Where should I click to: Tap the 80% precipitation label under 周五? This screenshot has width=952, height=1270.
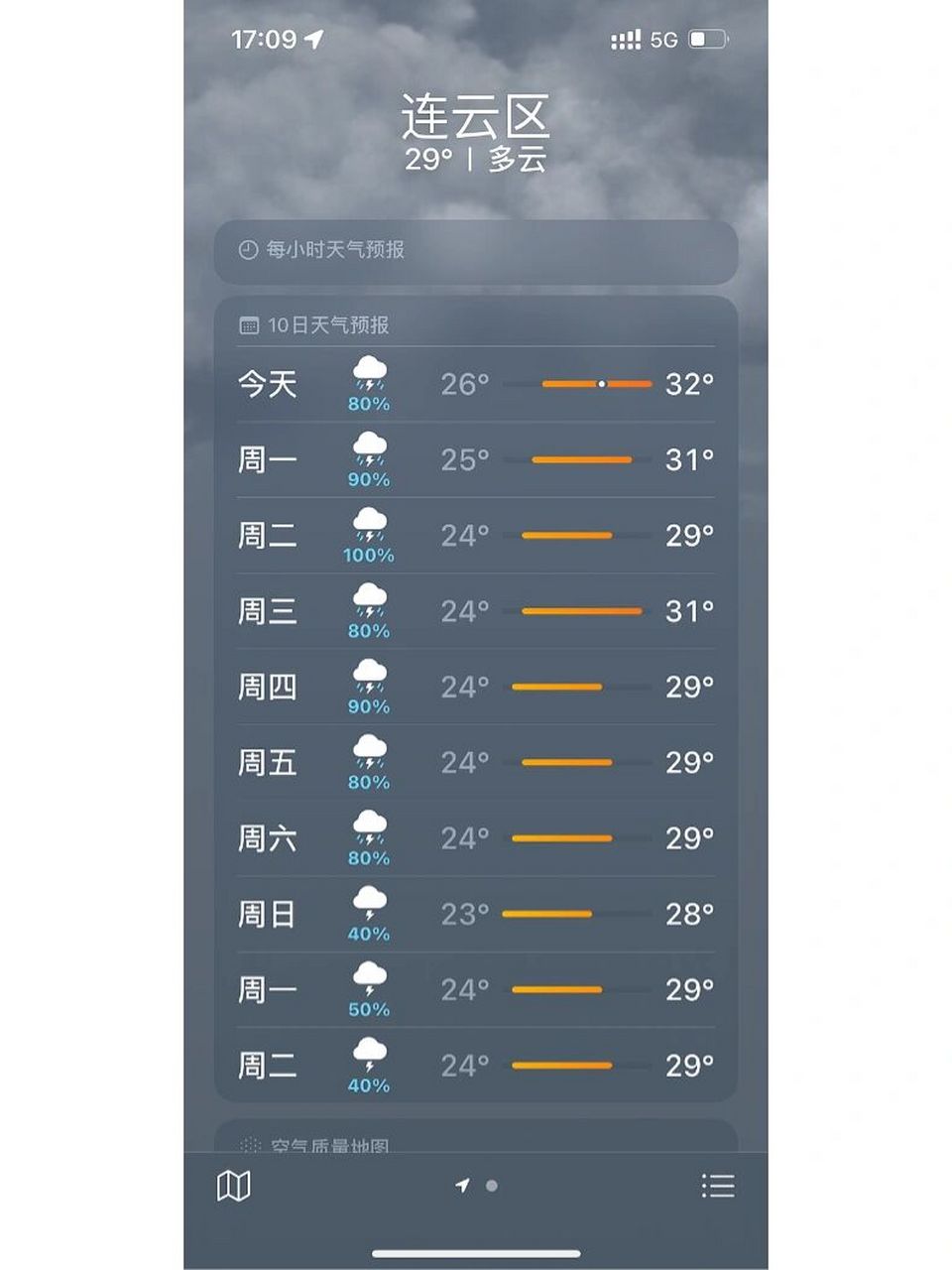[370, 782]
